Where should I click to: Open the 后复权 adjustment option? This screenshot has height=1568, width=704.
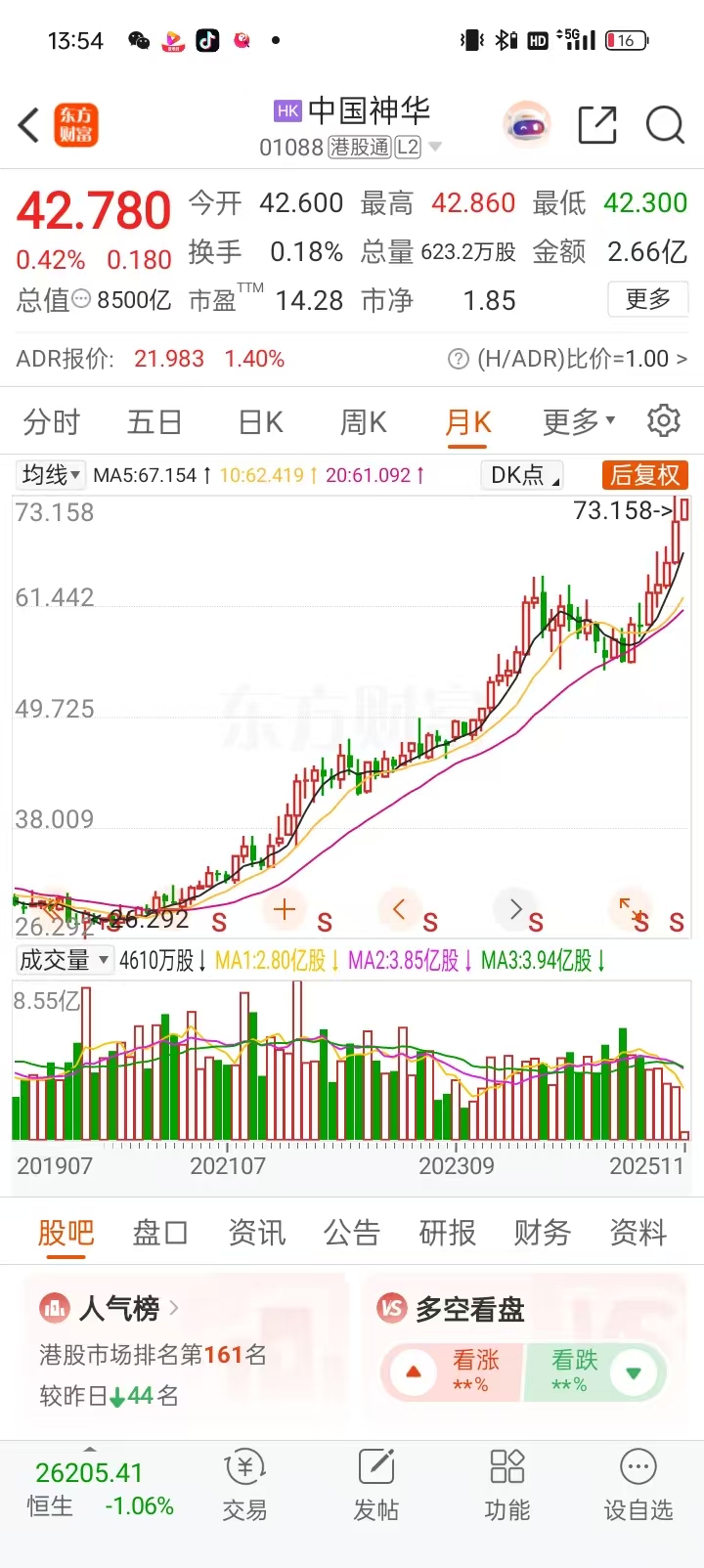644,475
